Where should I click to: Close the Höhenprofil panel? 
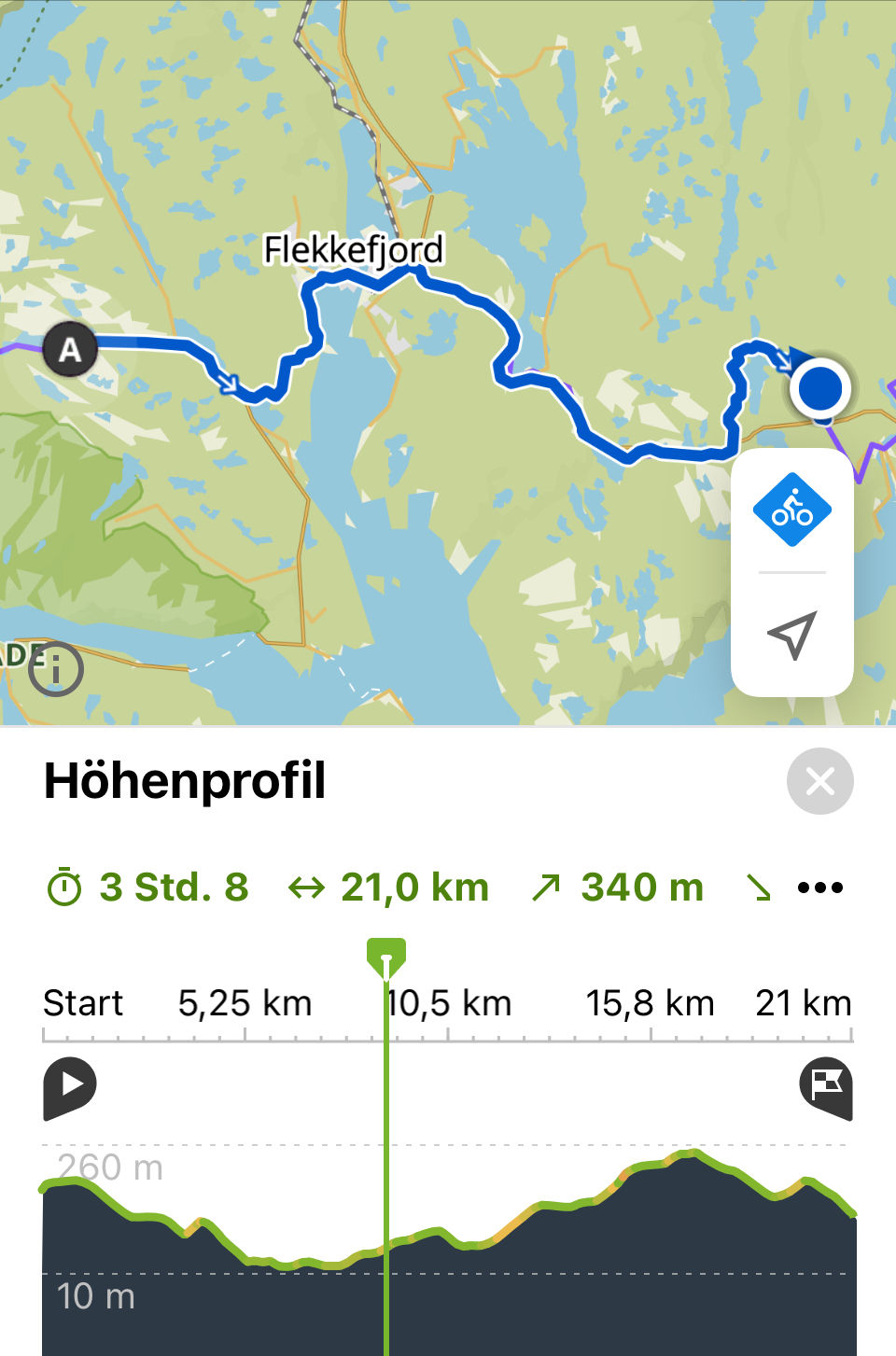819,781
